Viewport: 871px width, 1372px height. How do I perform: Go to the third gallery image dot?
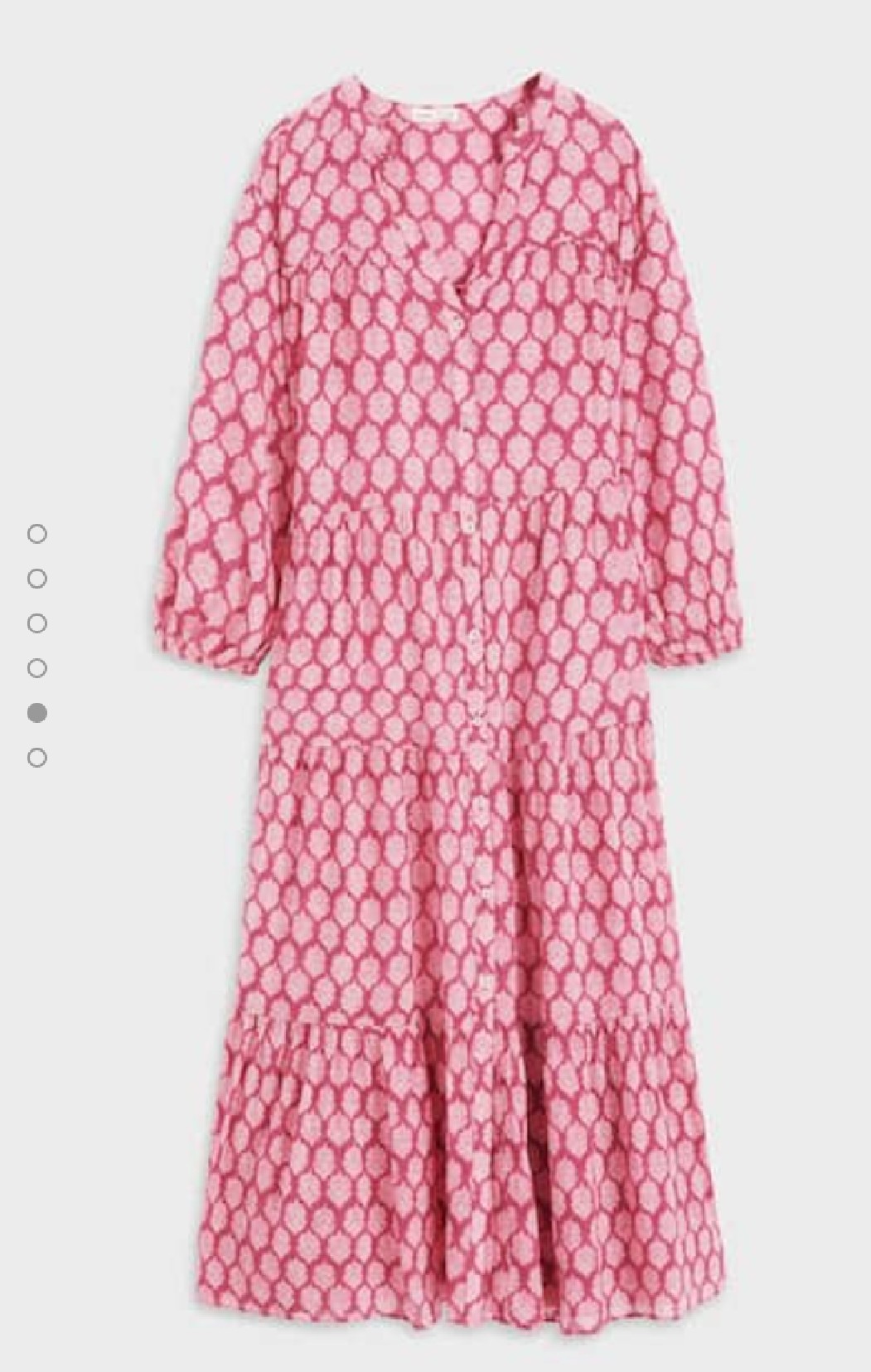point(36,623)
